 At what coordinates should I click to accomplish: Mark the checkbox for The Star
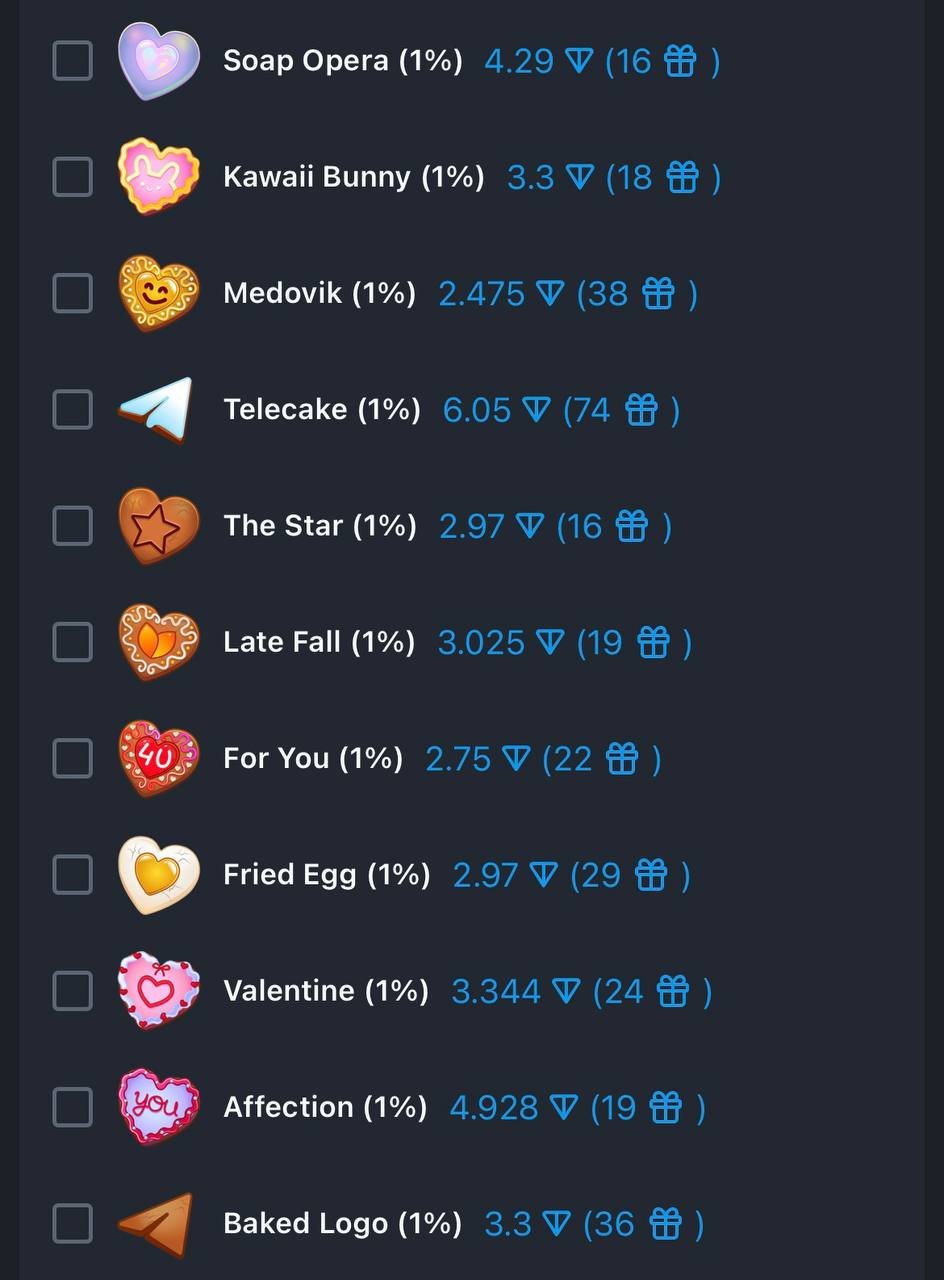tap(72, 525)
